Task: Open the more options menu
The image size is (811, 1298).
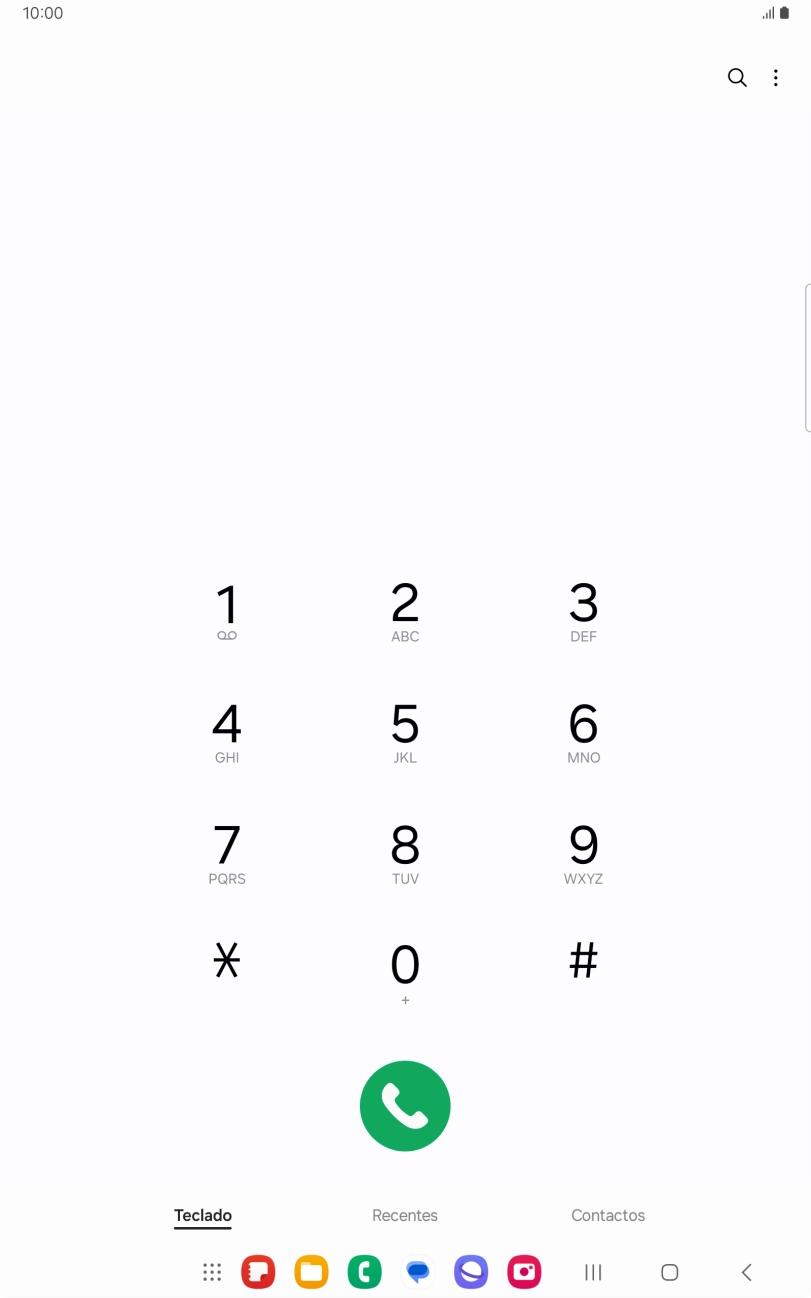Action: 776,77
